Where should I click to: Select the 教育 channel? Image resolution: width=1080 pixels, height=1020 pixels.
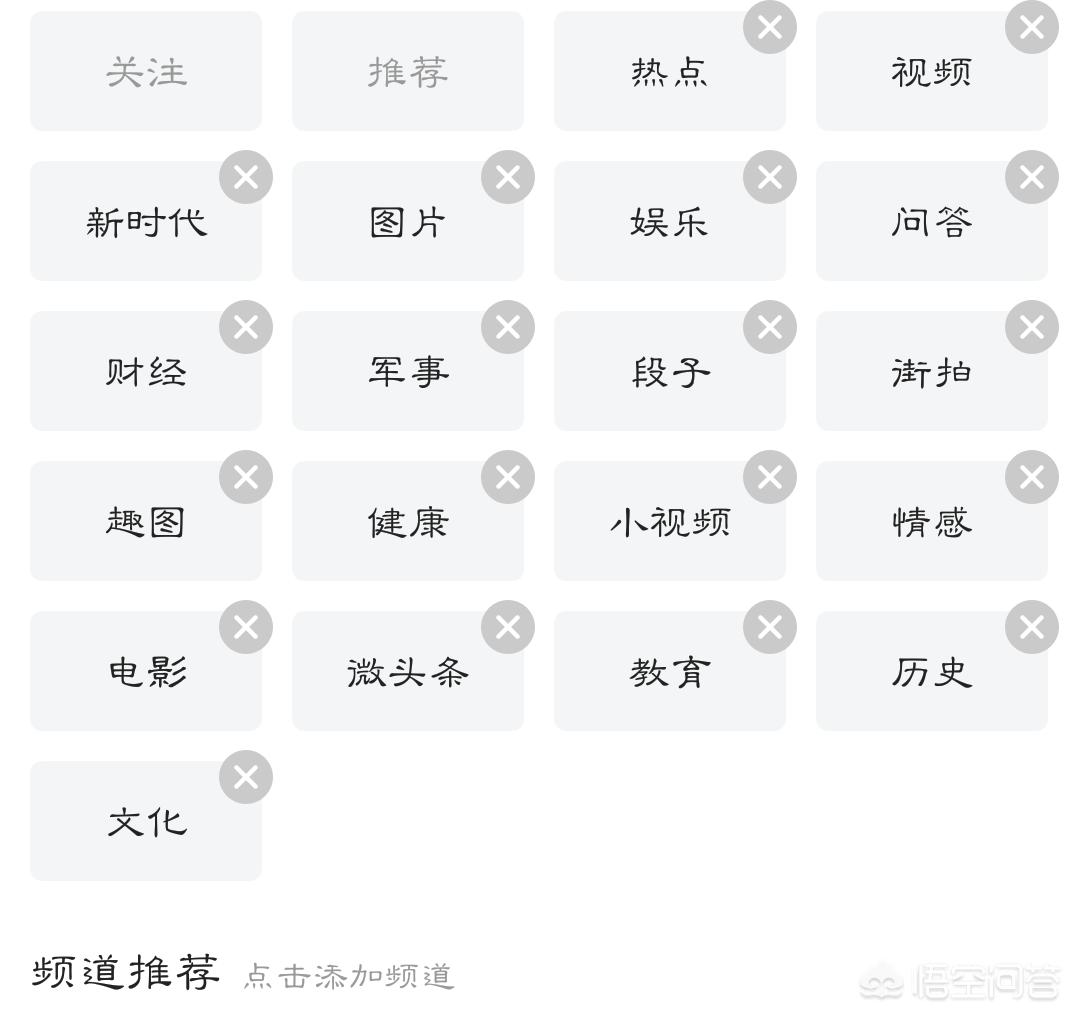click(x=669, y=672)
